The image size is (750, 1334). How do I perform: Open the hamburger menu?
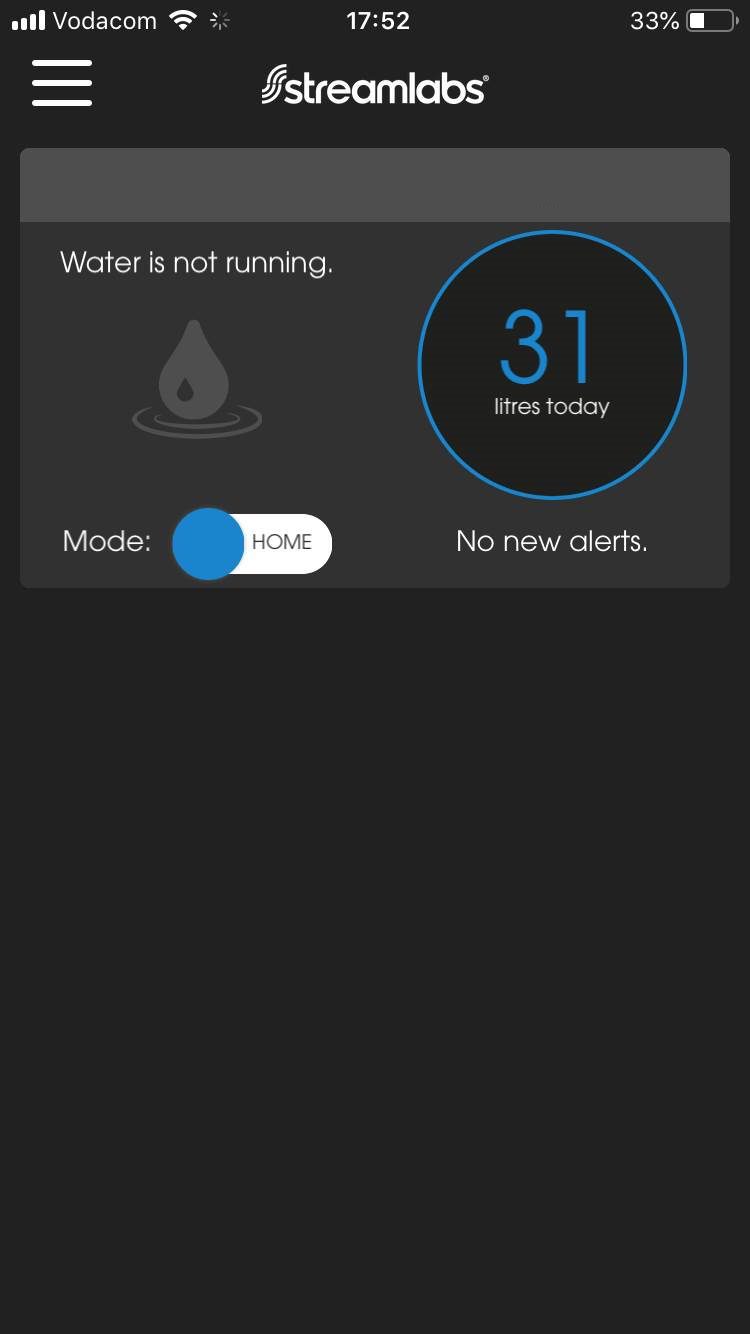pyautogui.click(x=62, y=83)
